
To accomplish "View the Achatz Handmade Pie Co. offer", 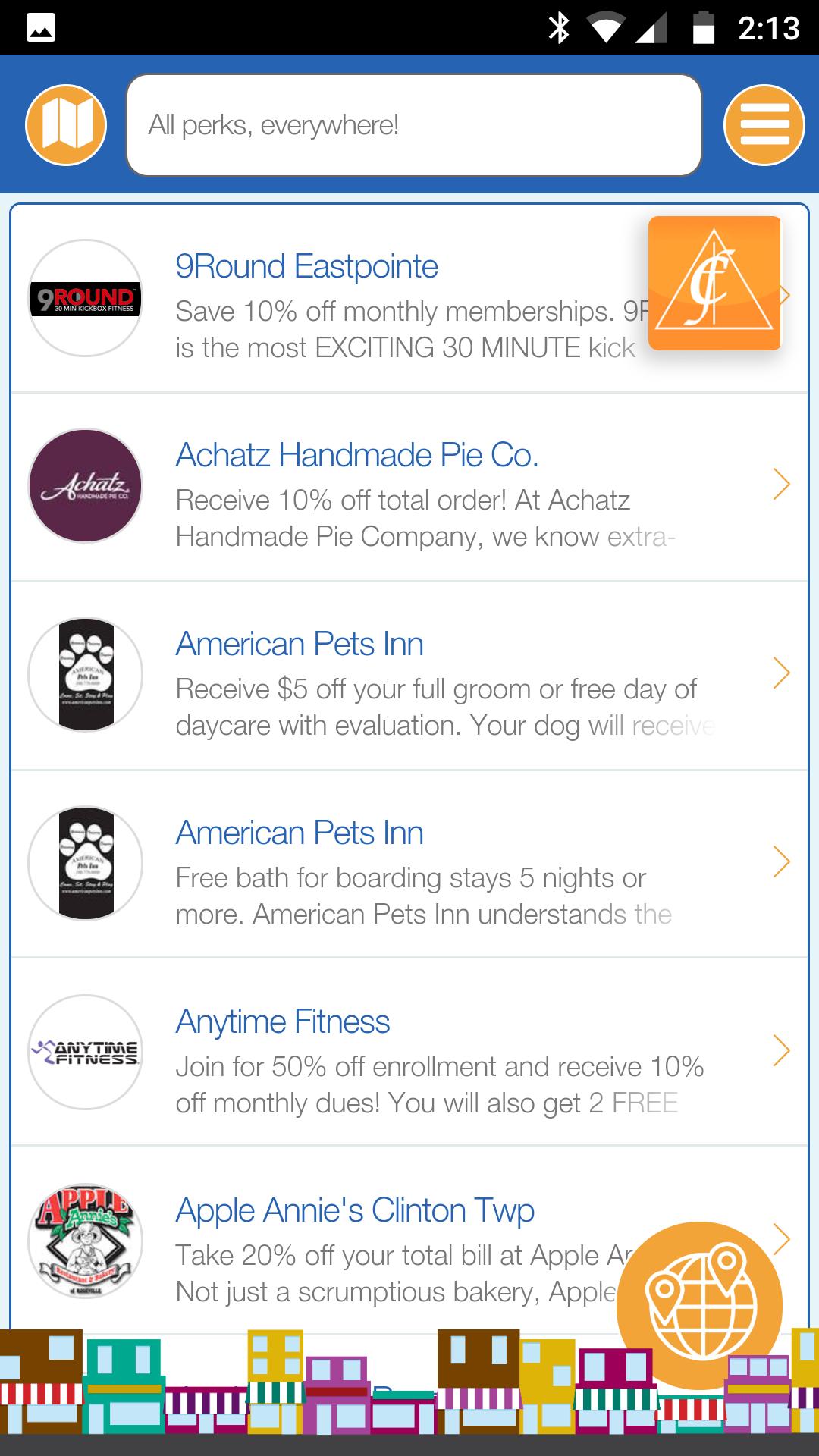I will 409,487.
